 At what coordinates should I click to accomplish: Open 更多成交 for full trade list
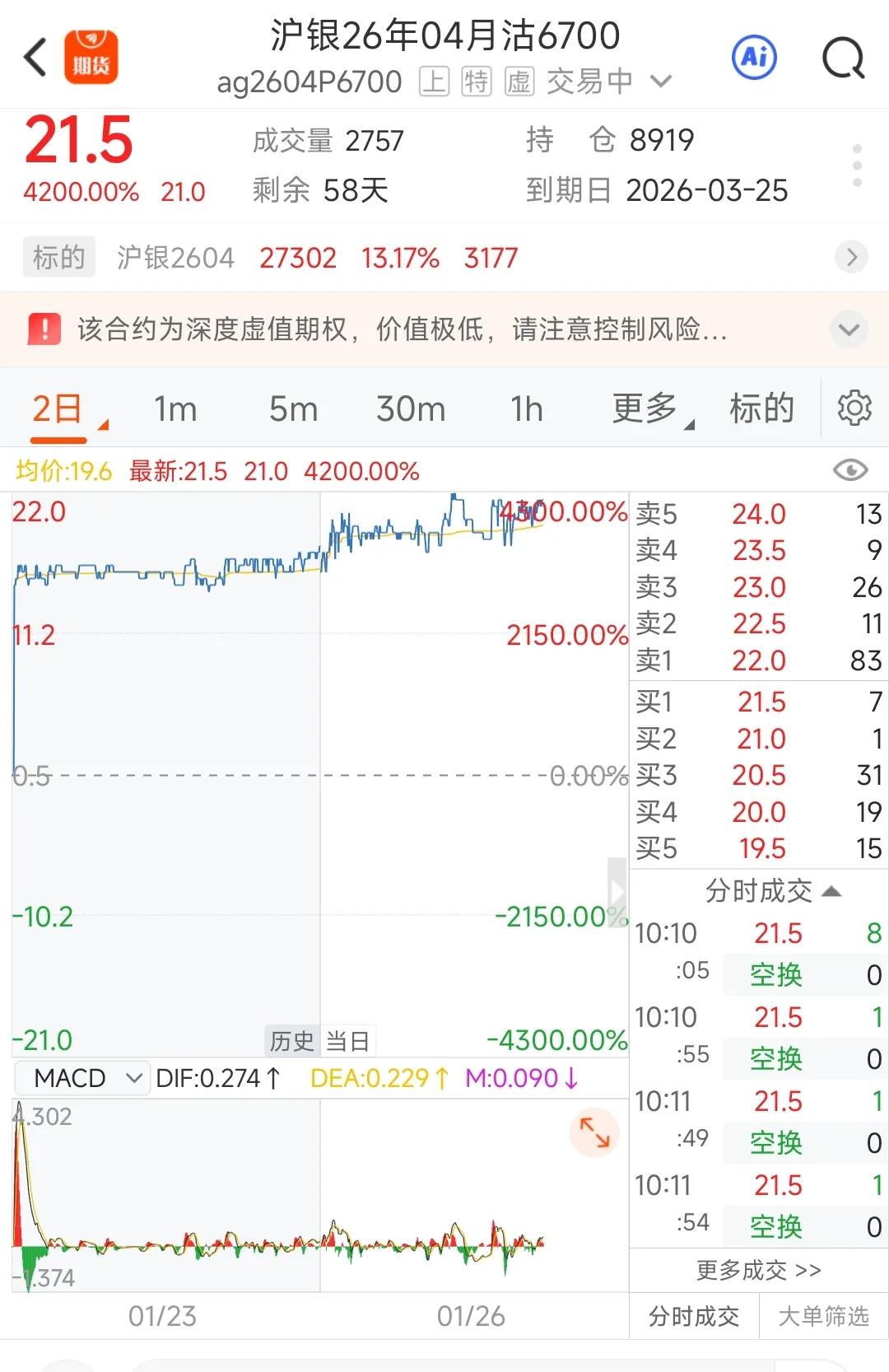pos(759,1271)
